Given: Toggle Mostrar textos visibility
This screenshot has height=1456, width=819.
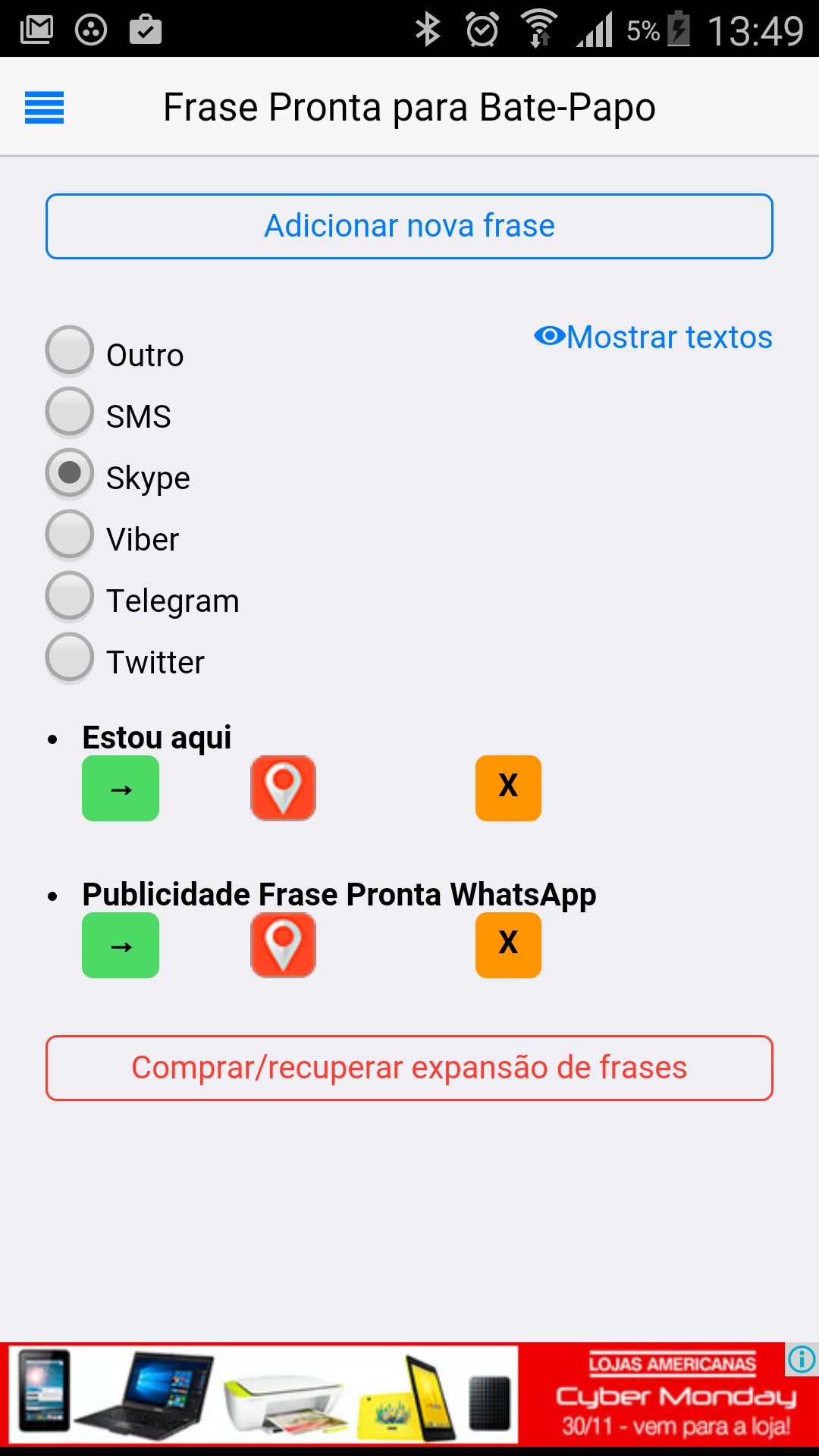Looking at the screenshot, I should (x=653, y=337).
